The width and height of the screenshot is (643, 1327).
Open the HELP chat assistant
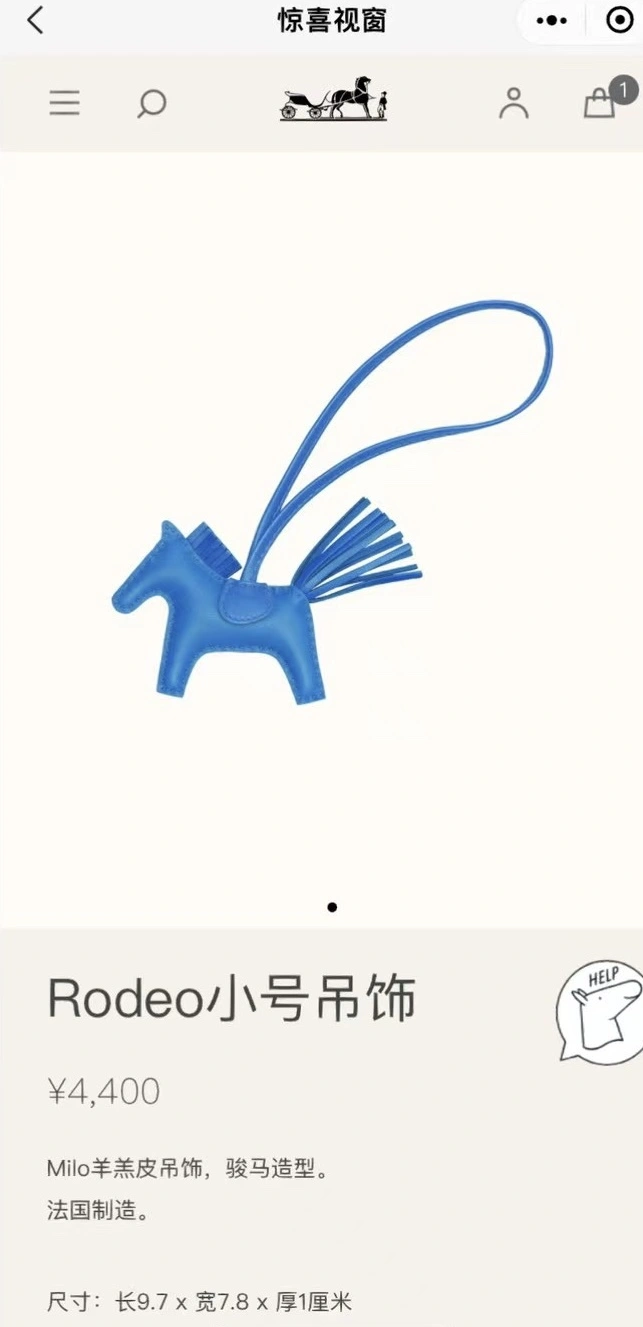coord(600,1010)
